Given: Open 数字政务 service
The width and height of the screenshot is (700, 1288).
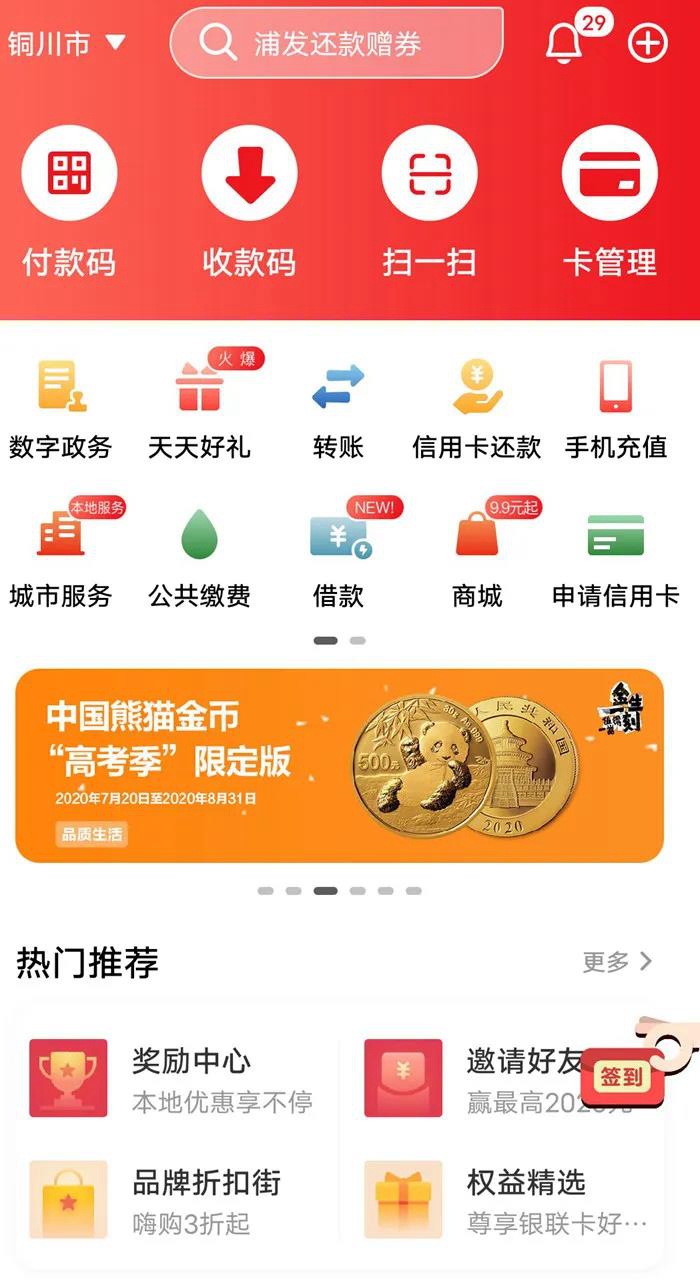Looking at the screenshot, I should point(61,408).
